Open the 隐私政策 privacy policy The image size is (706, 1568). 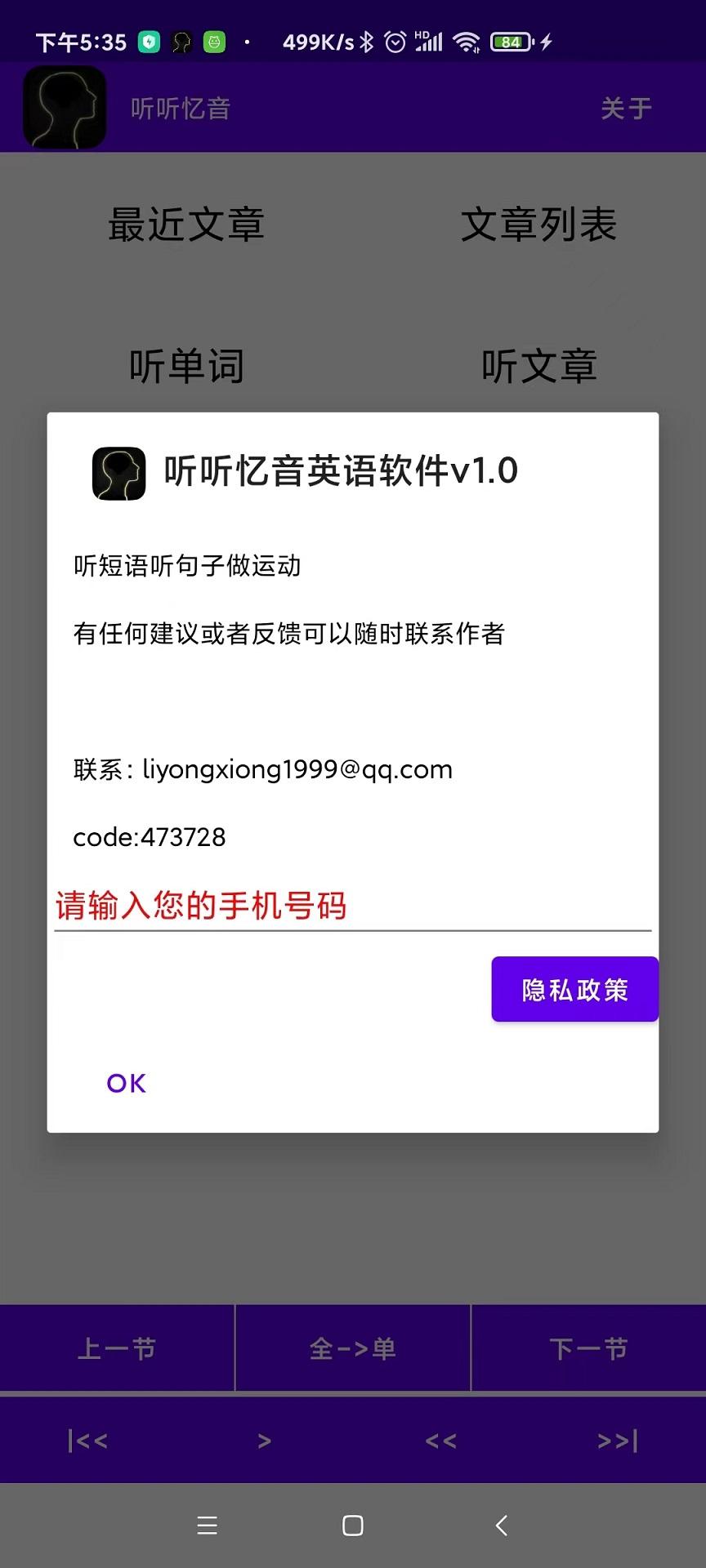point(574,989)
